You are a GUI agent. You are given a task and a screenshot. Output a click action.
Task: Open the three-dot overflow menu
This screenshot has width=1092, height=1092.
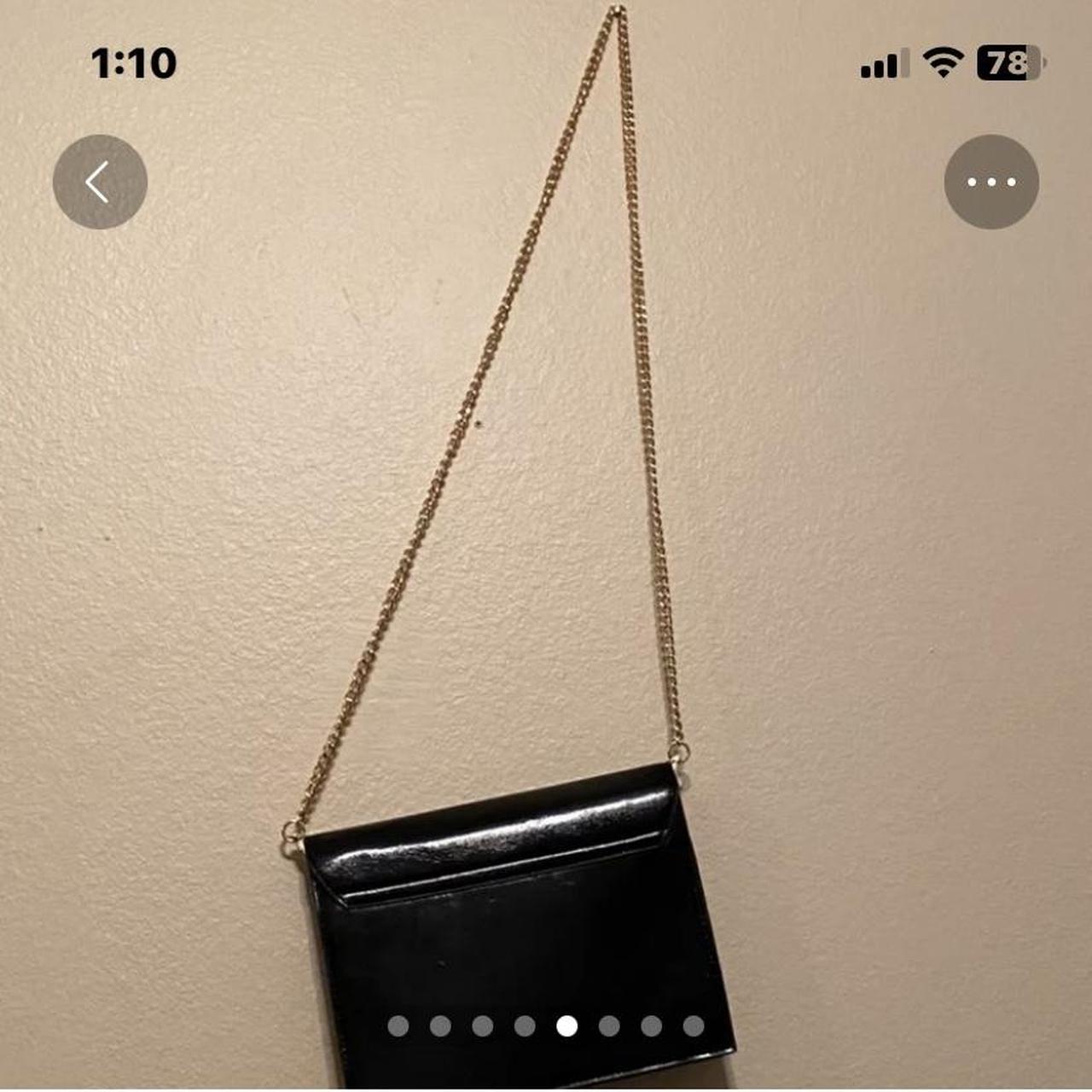(x=990, y=182)
